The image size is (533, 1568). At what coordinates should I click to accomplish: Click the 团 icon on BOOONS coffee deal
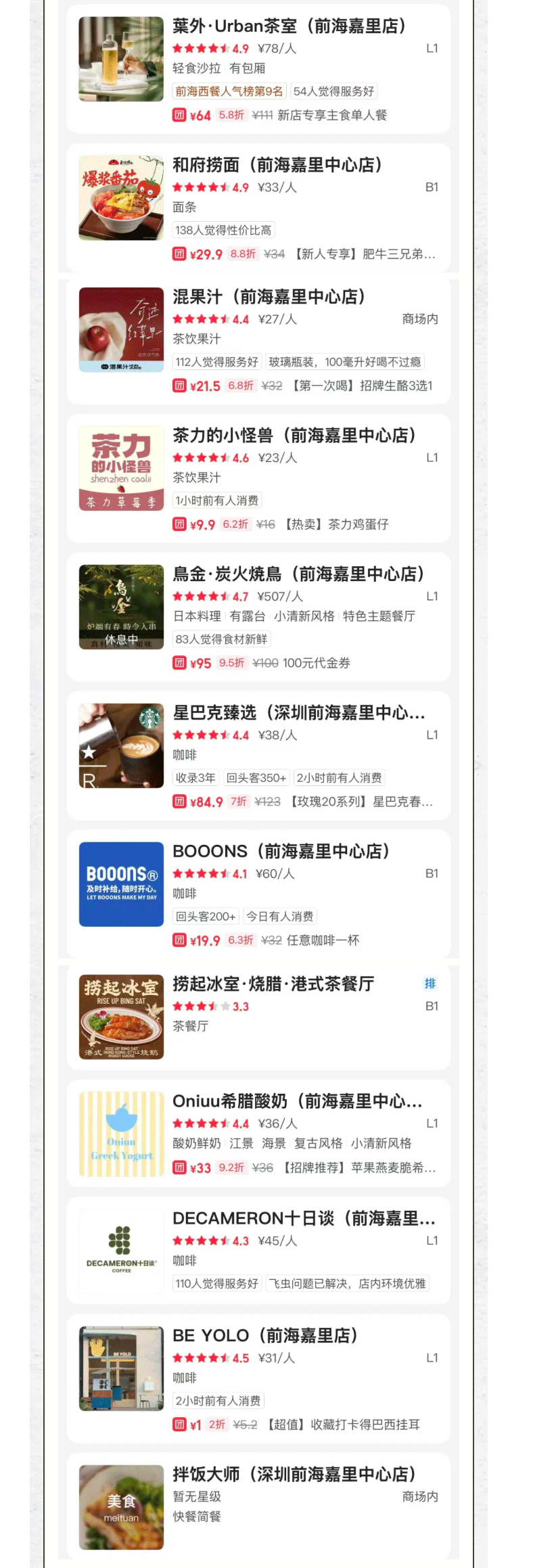coord(177,940)
